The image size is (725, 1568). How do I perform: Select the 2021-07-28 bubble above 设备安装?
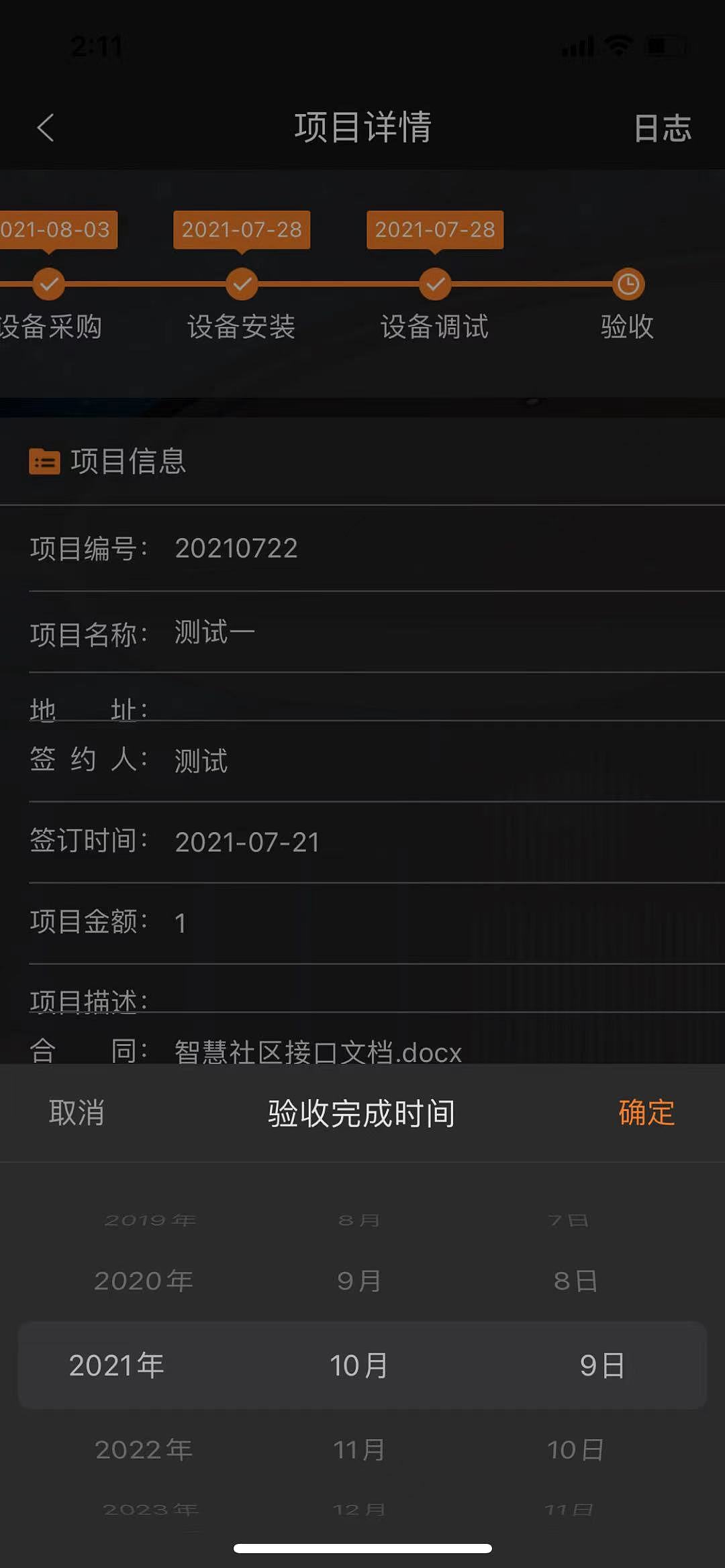click(242, 229)
